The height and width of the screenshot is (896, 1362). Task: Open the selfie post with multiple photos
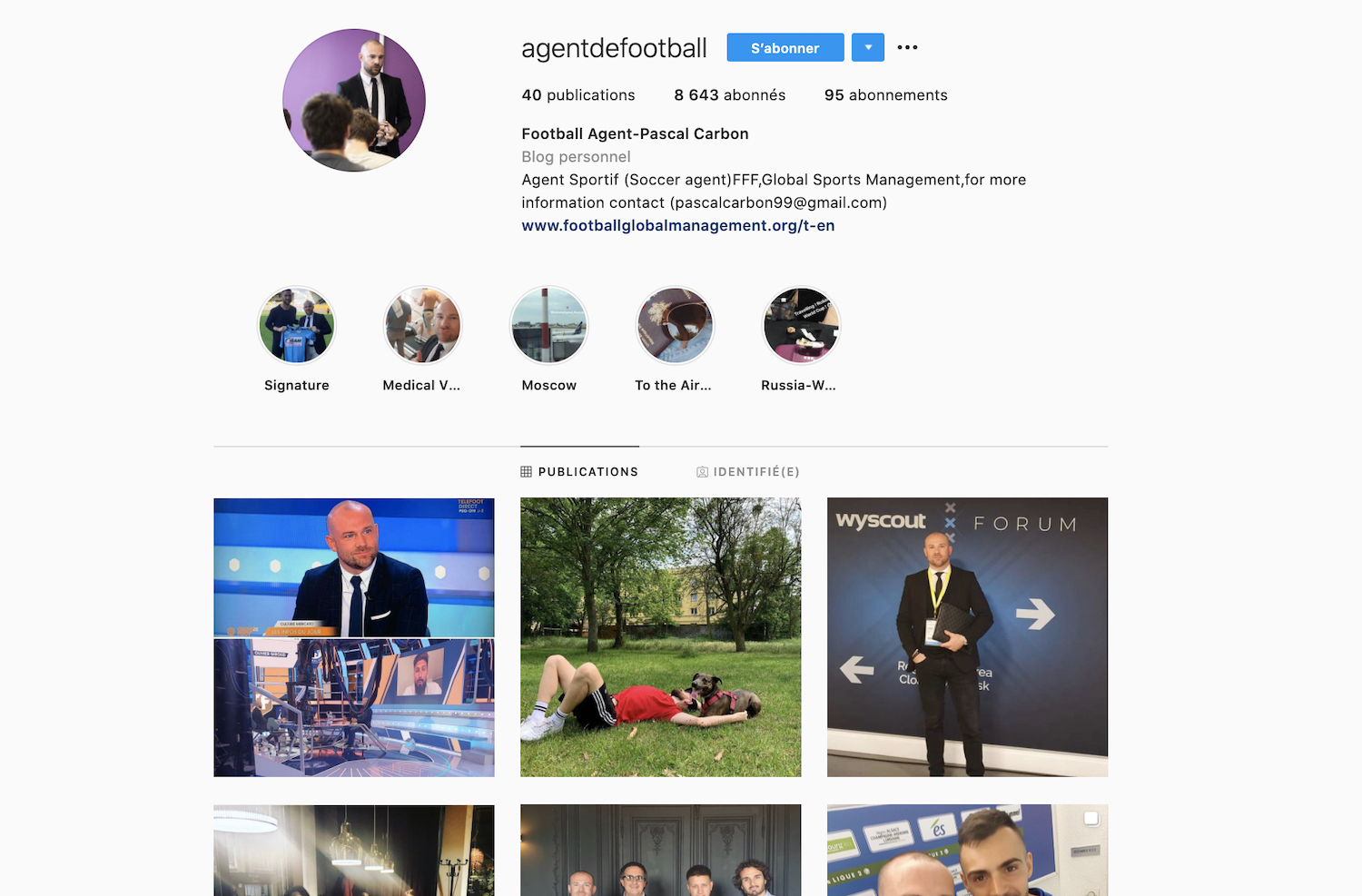click(x=967, y=850)
